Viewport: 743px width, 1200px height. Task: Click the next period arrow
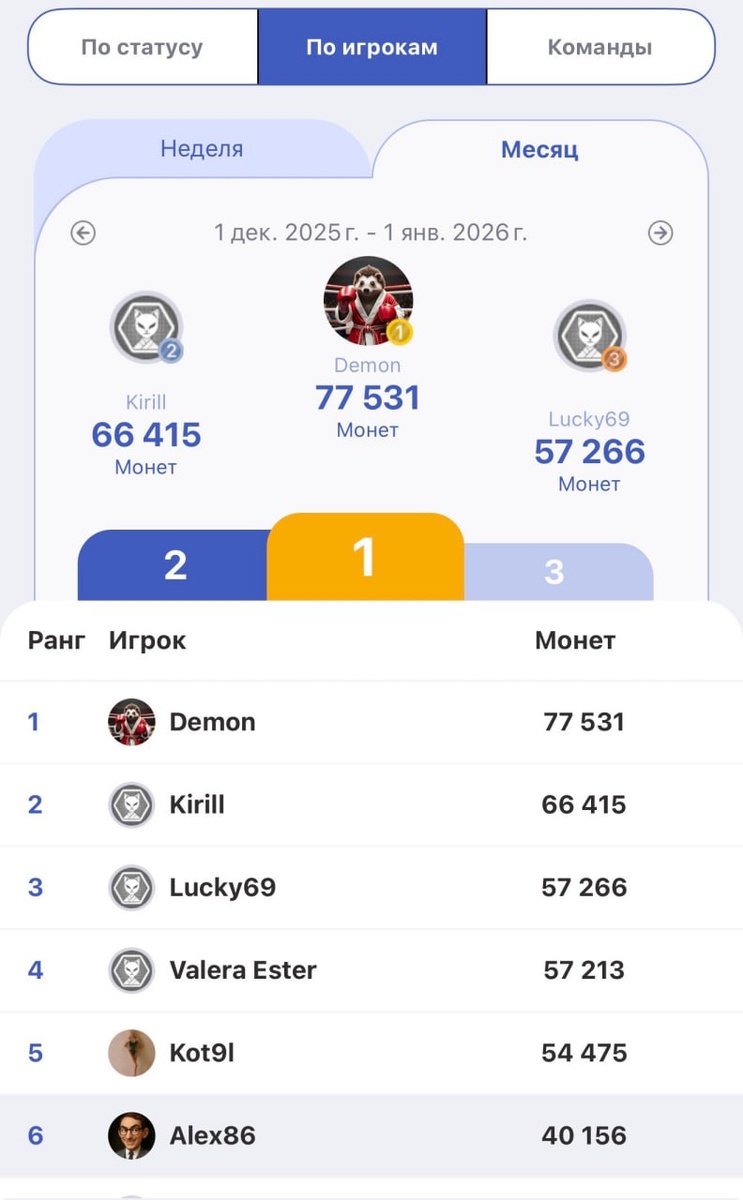[x=660, y=232]
